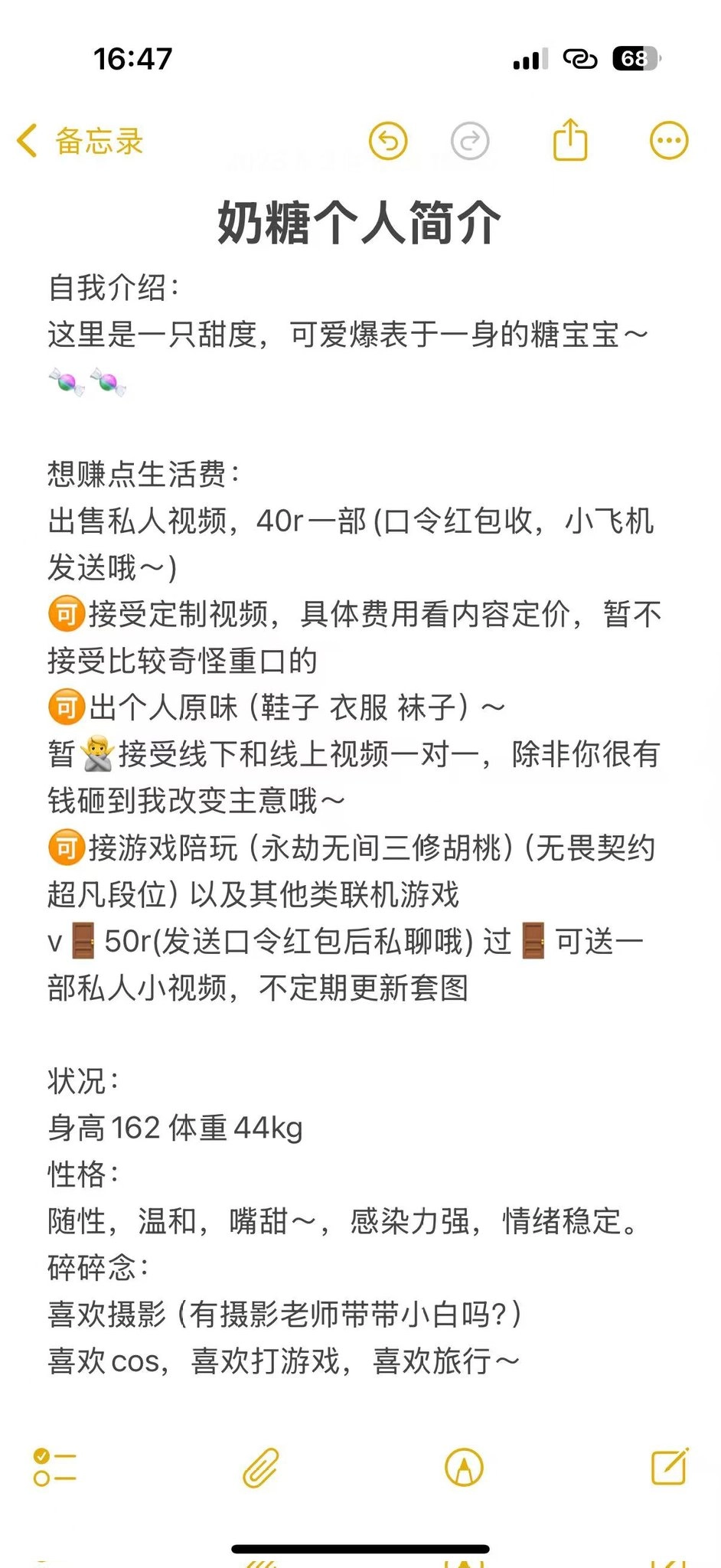The width and height of the screenshot is (721, 1568).
Task: Open the markup pen tool
Action: 464,1467
